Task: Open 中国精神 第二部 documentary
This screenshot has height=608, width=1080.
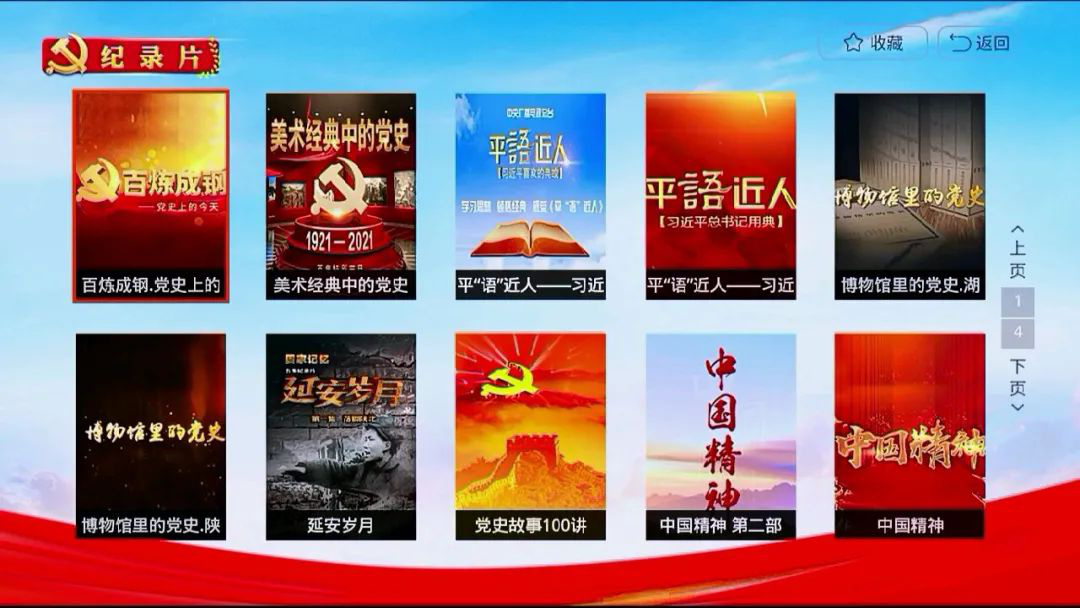Action: [x=721, y=436]
